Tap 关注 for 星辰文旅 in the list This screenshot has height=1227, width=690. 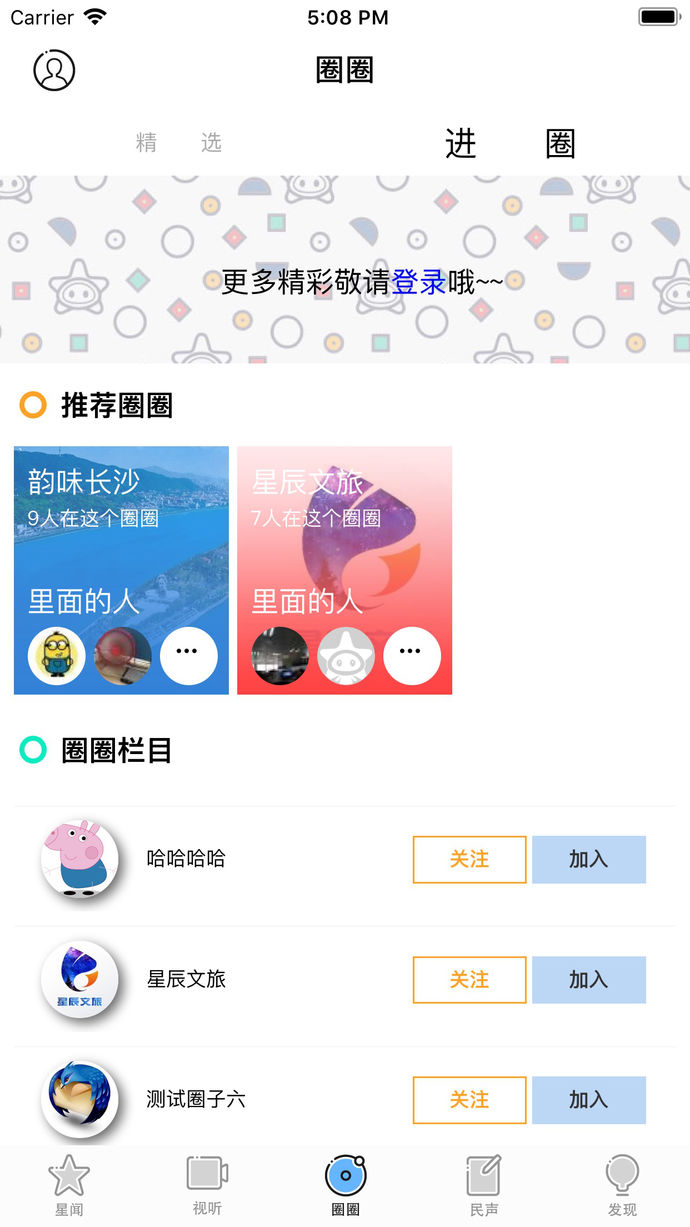pyautogui.click(x=469, y=979)
